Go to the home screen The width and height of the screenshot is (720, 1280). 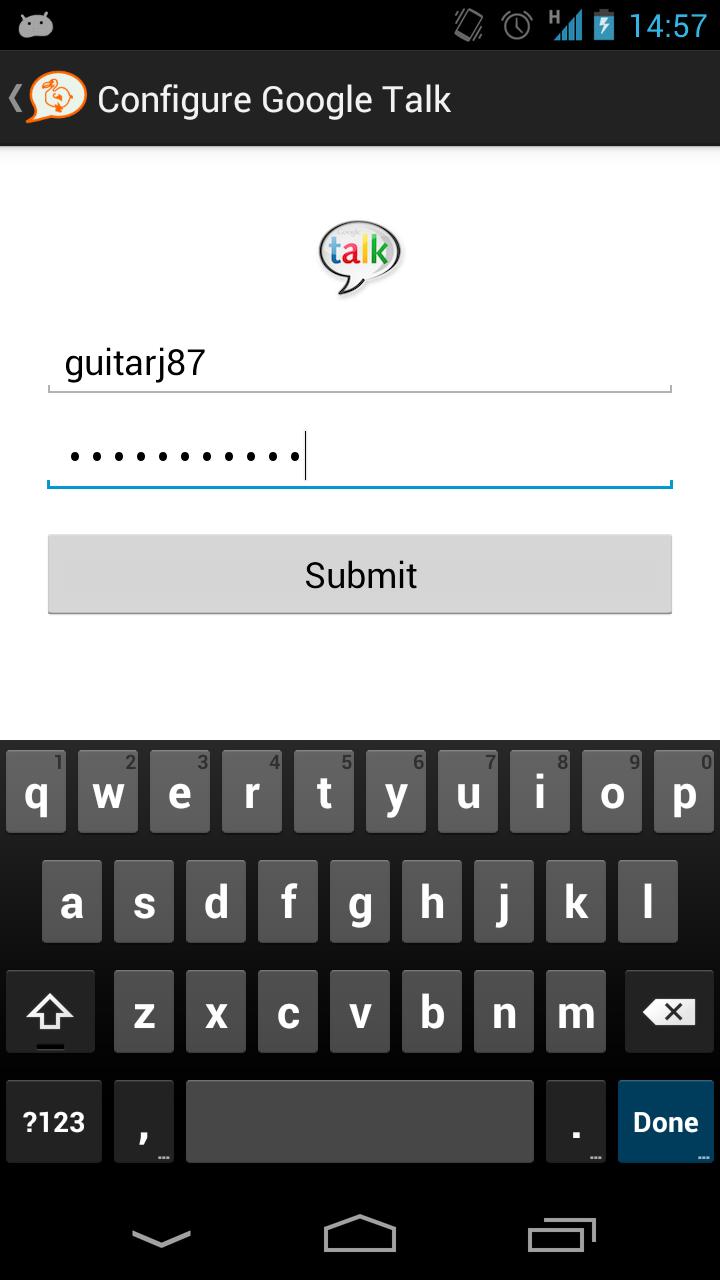(x=360, y=1236)
